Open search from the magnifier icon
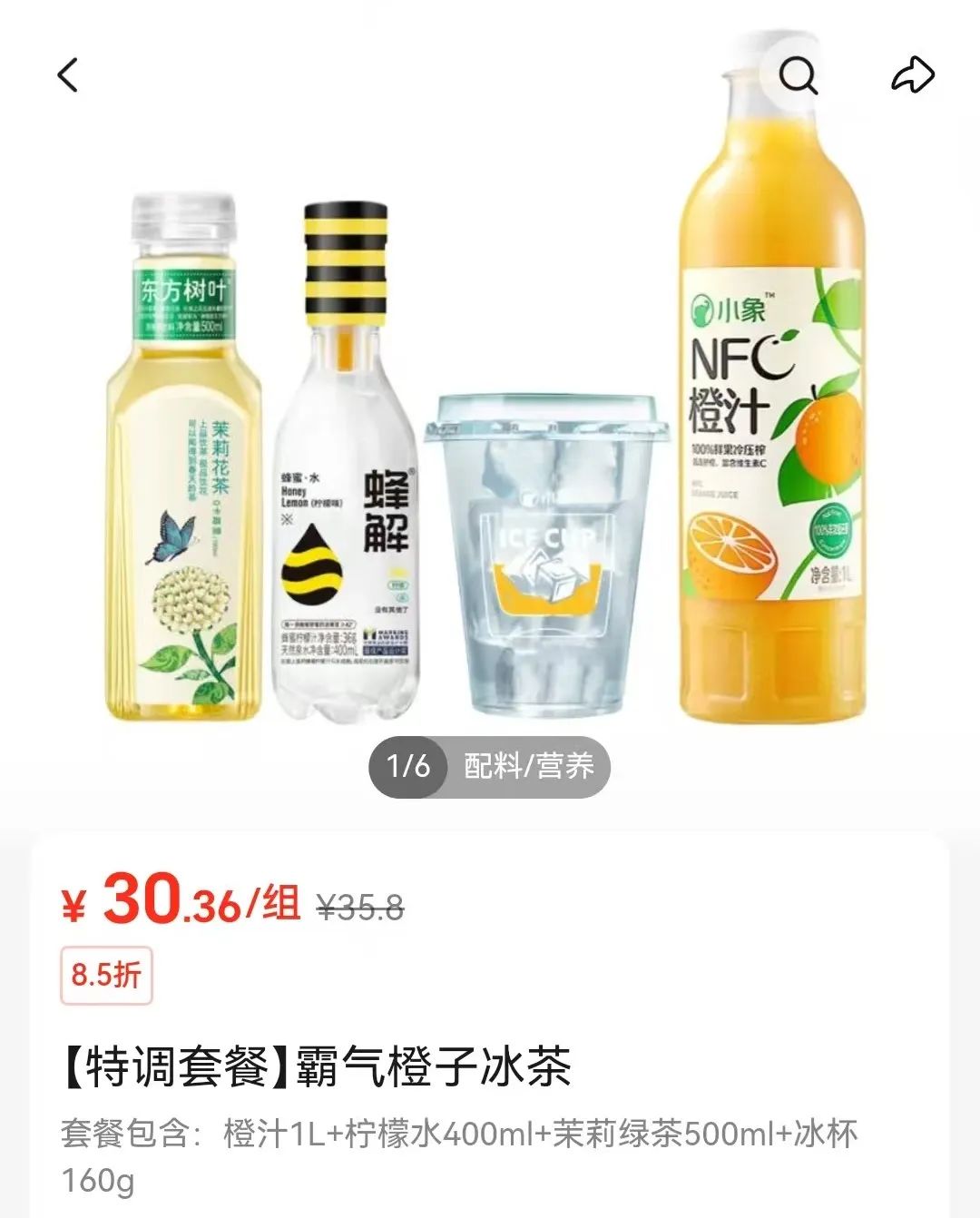 [x=799, y=75]
